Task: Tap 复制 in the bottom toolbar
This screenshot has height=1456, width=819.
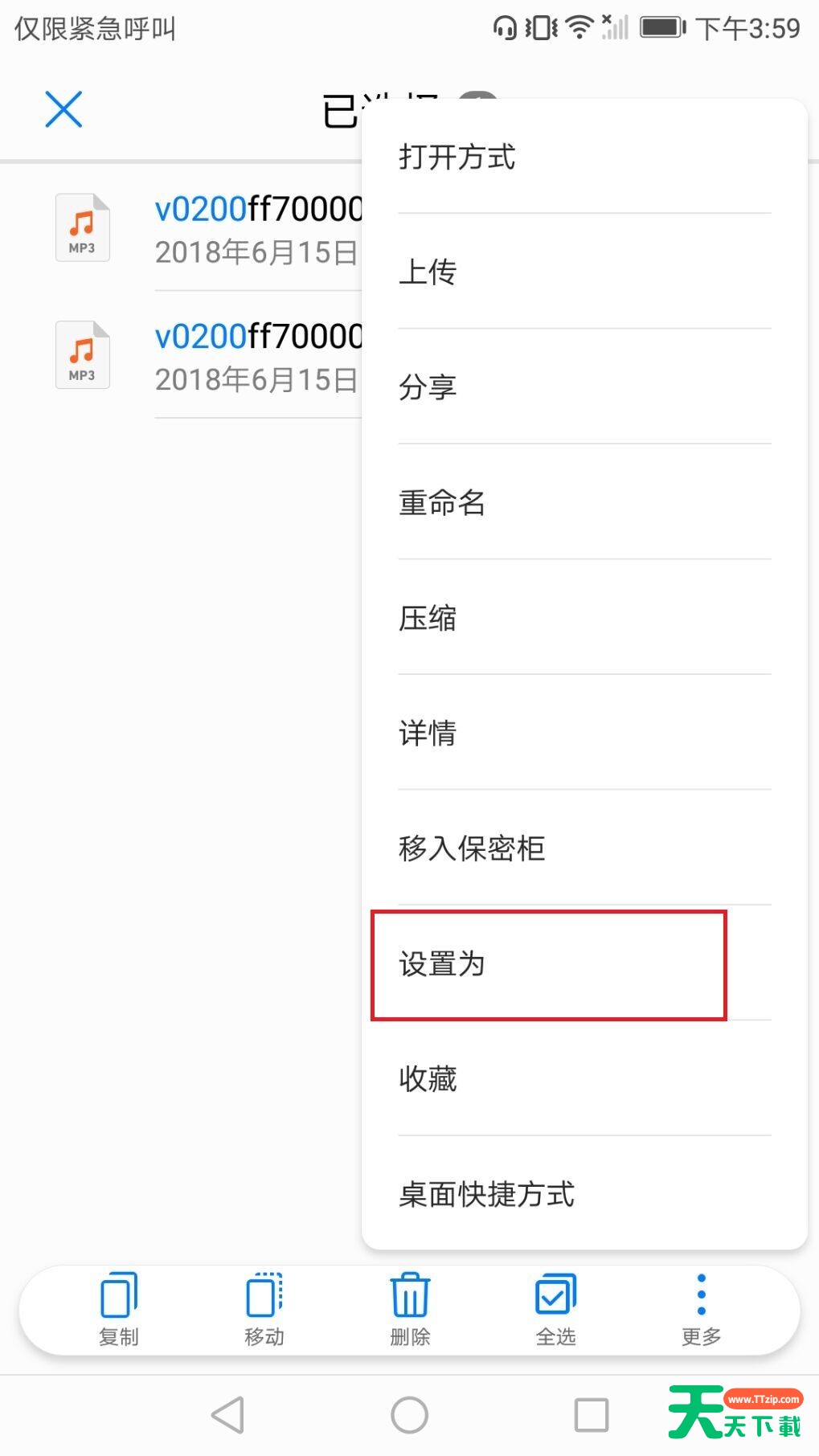Action: (119, 1310)
